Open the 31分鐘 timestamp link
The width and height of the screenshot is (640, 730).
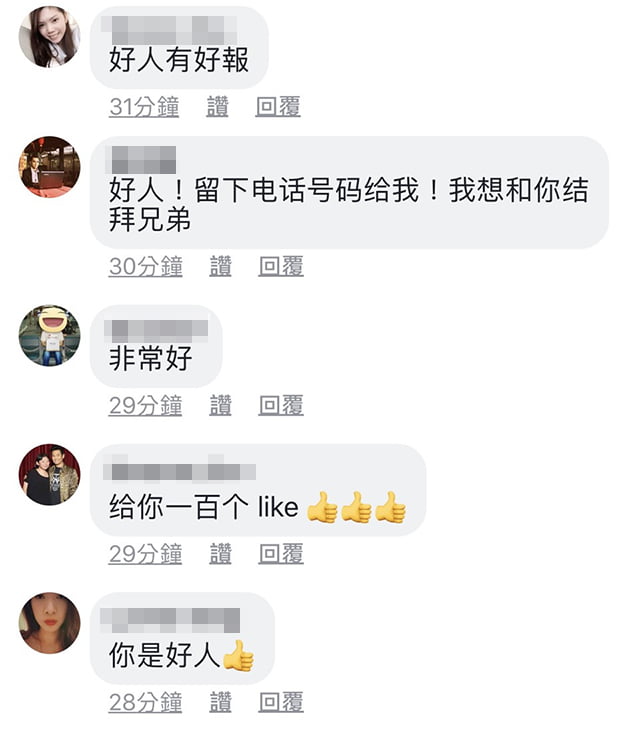[x=144, y=107]
